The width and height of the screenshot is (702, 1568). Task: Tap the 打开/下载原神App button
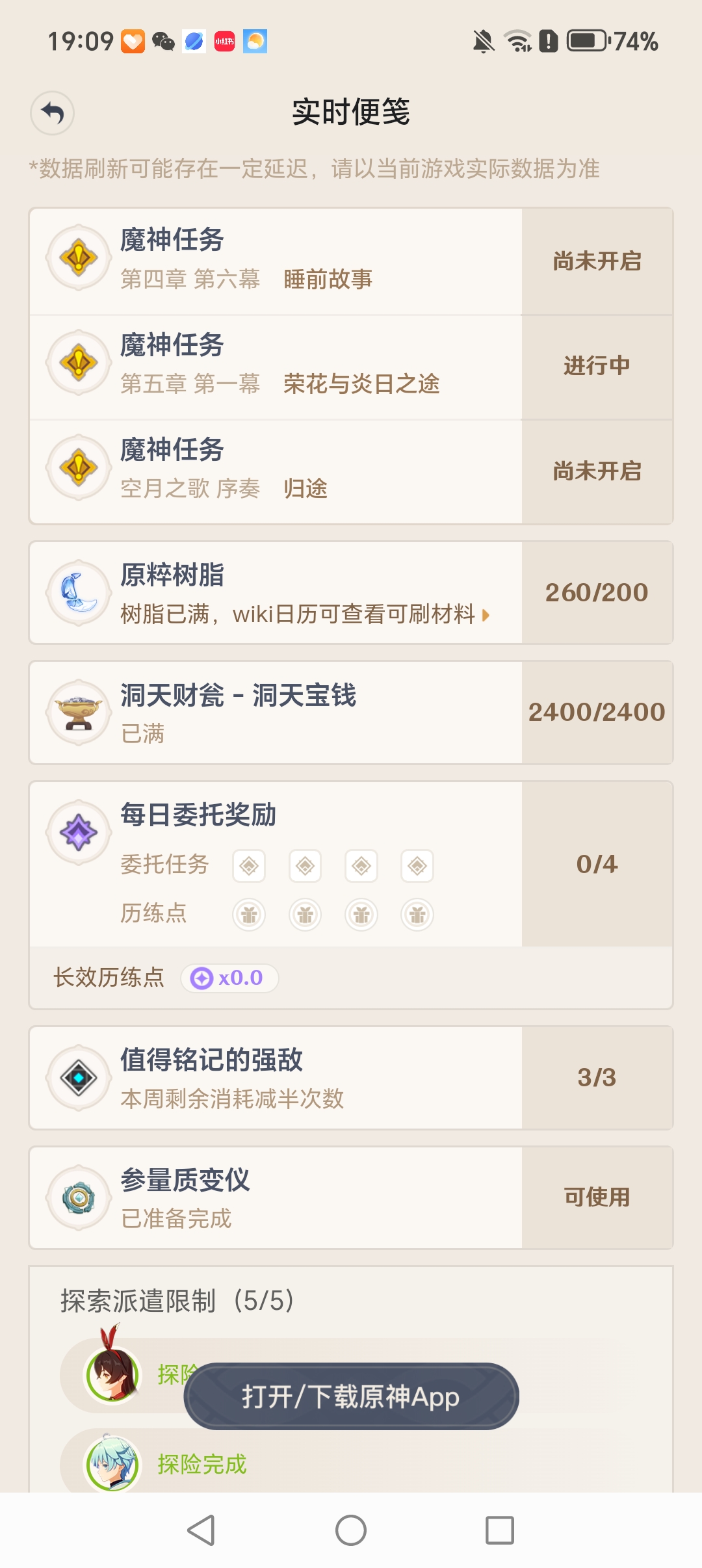click(351, 1395)
